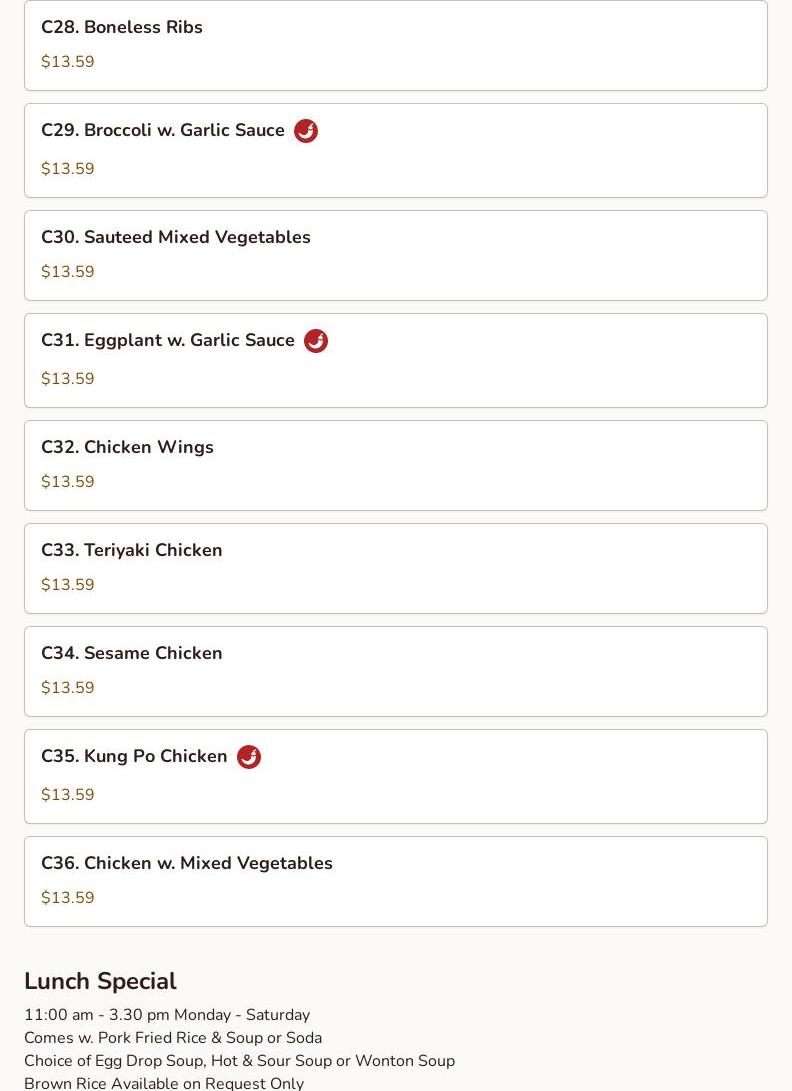Choose C35. Kung Po Chicken
The width and height of the screenshot is (792, 1091).
(x=395, y=776)
